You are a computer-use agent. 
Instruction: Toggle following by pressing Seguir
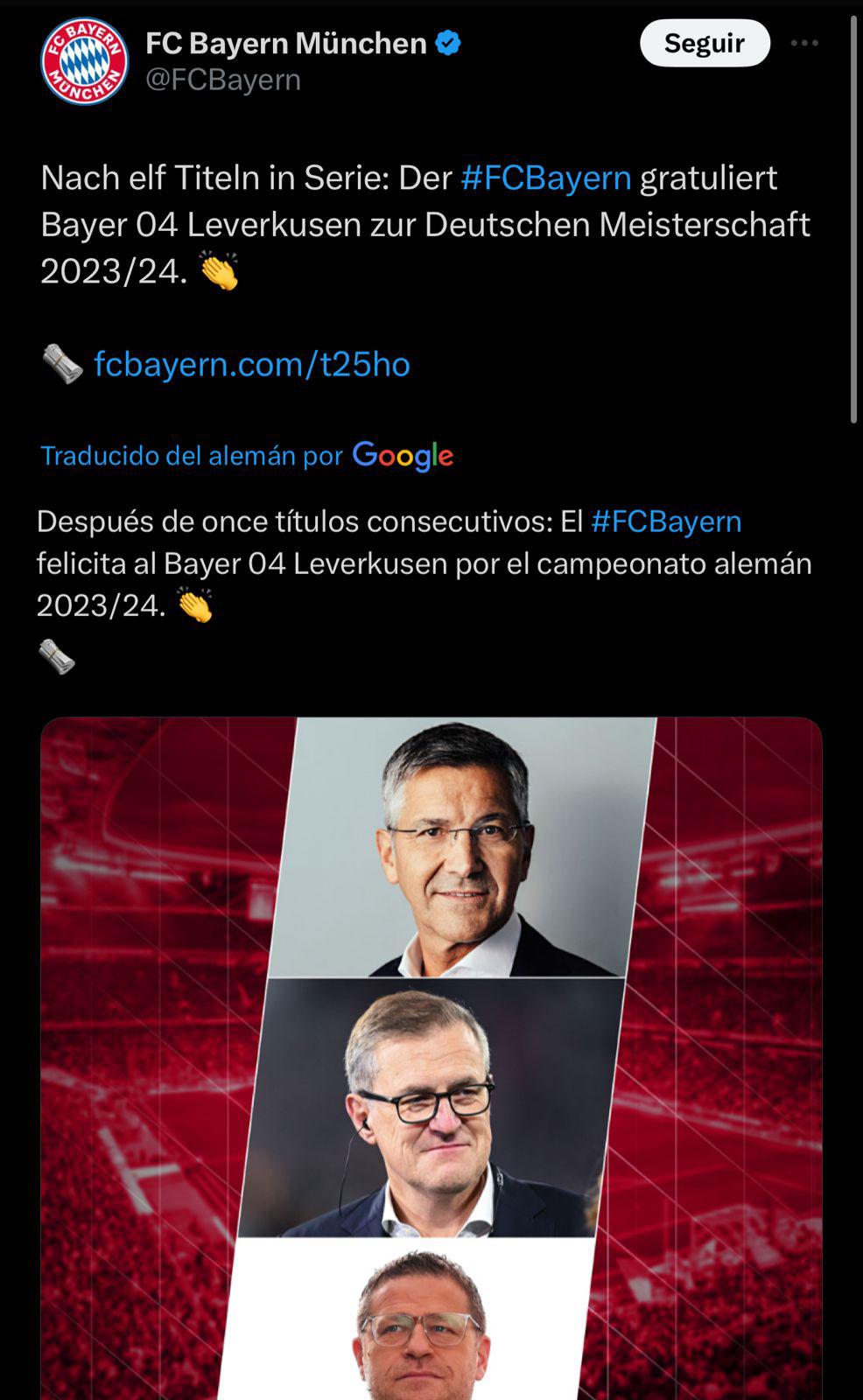pos(705,41)
